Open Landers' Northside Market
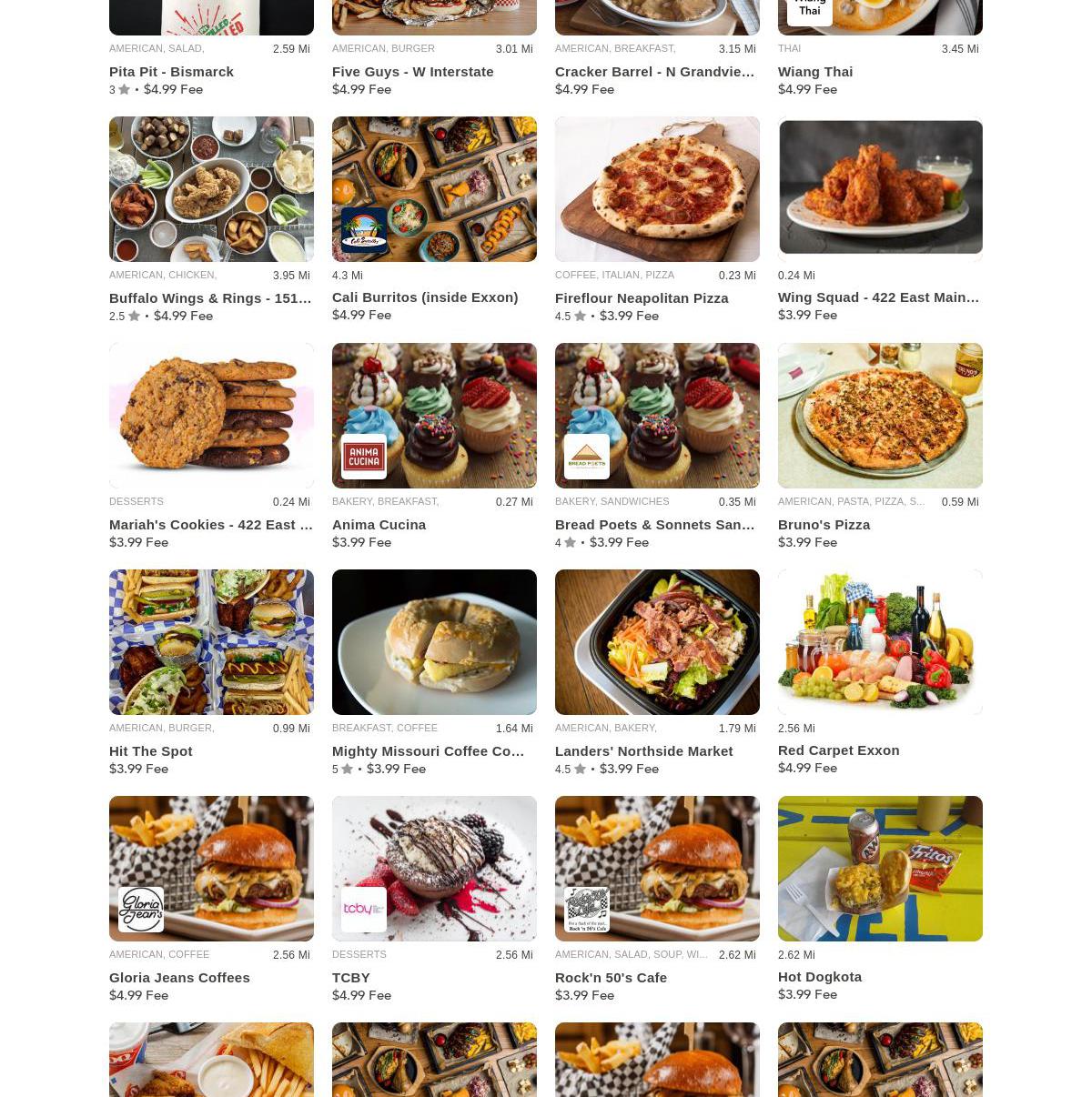Viewport: 1092px width, 1097px height. coord(643,750)
